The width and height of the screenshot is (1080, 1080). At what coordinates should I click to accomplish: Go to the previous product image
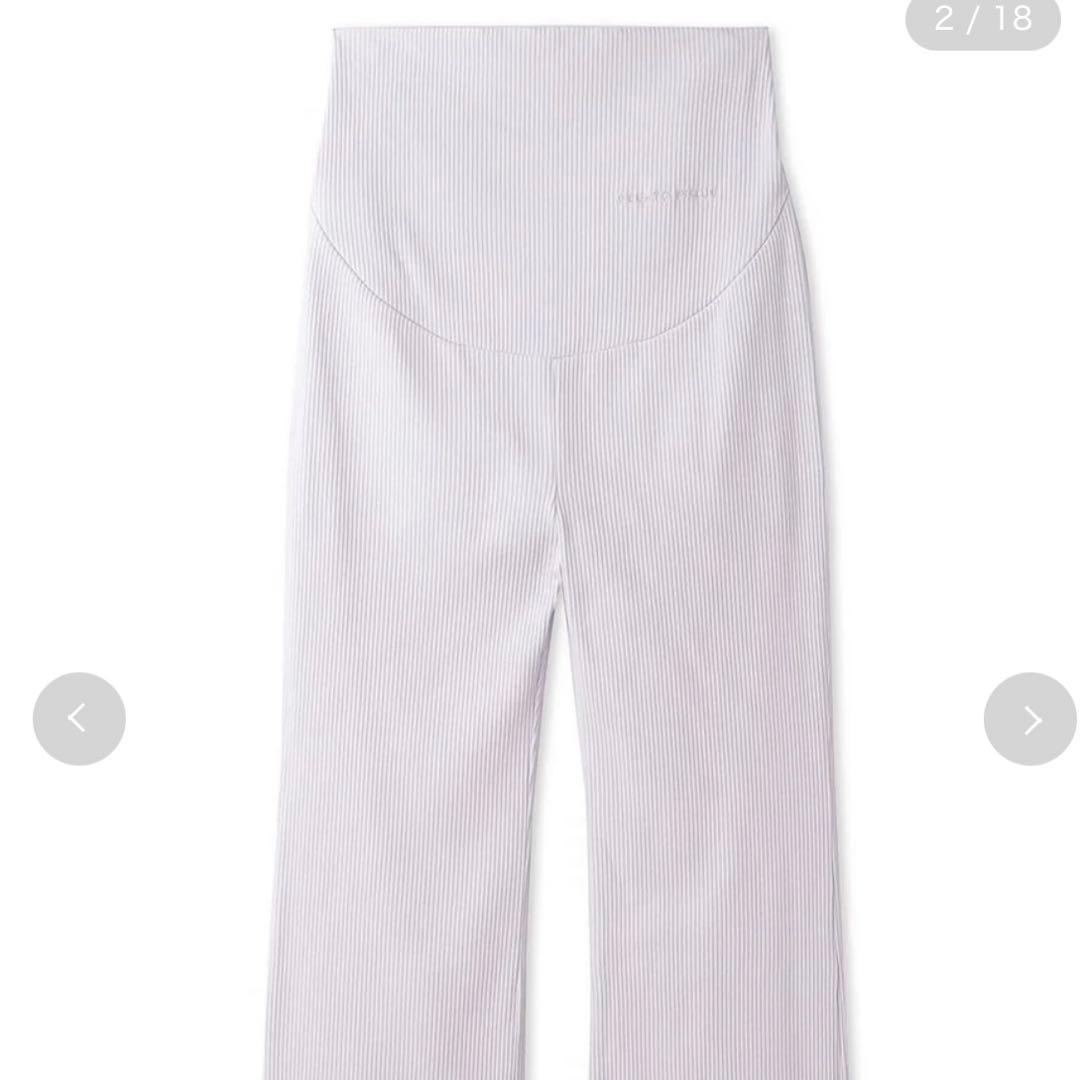(x=79, y=718)
